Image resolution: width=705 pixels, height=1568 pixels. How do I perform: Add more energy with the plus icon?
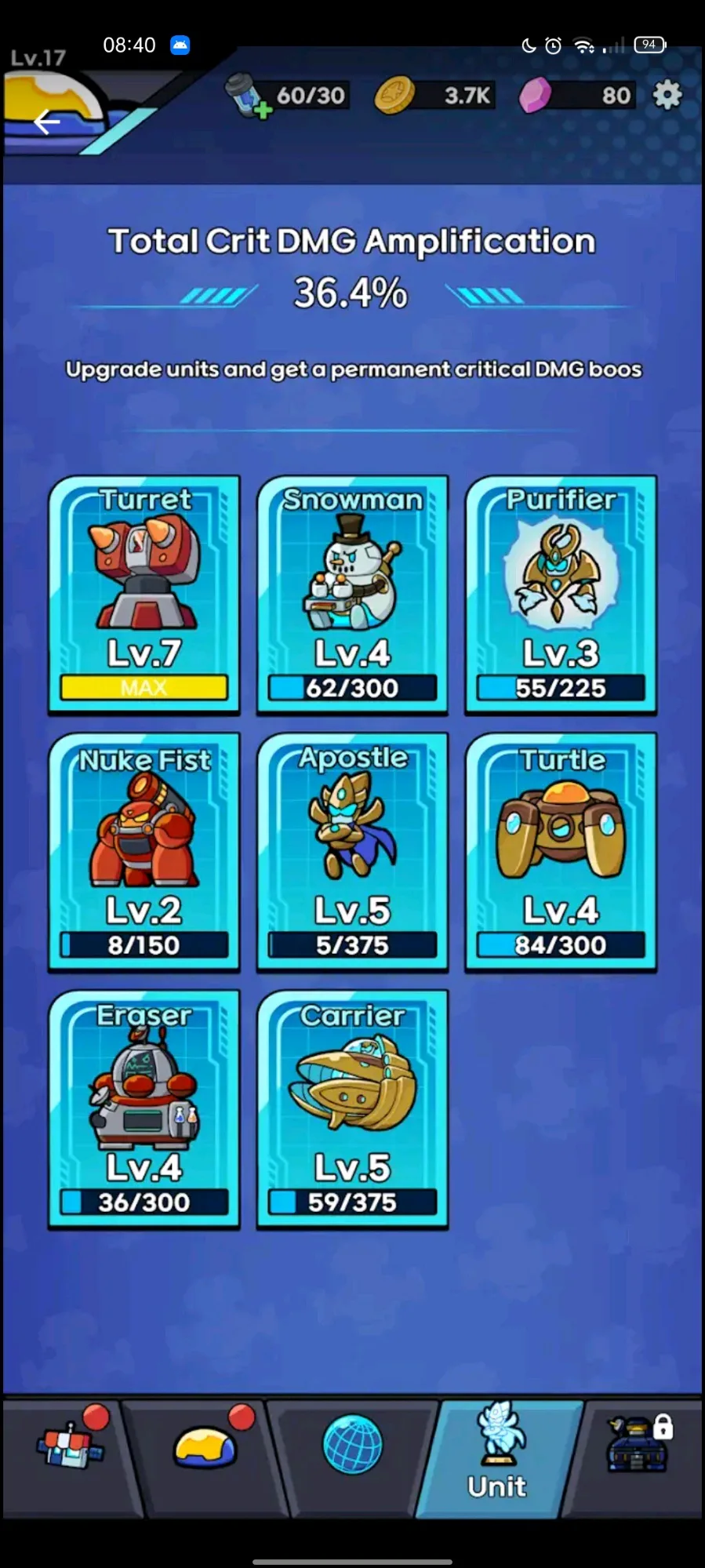pos(263,111)
